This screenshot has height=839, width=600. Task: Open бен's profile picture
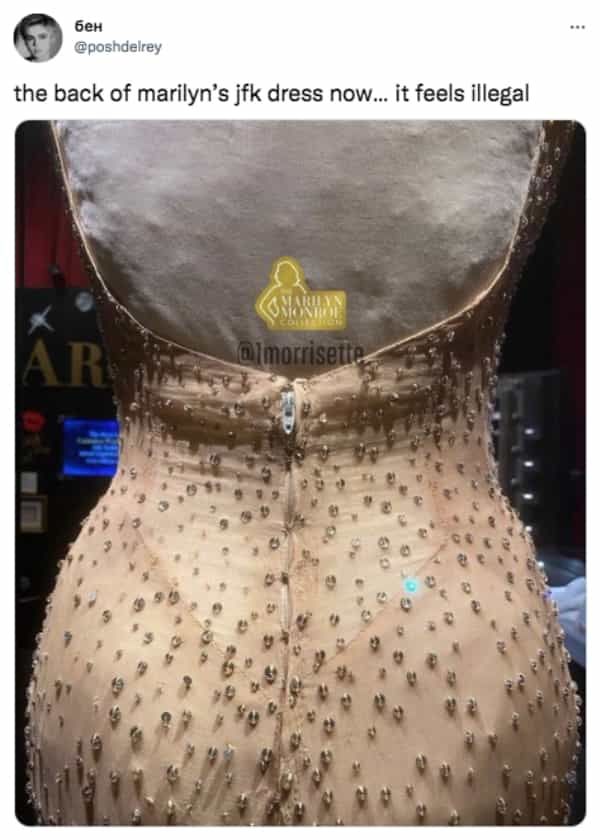(37, 38)
